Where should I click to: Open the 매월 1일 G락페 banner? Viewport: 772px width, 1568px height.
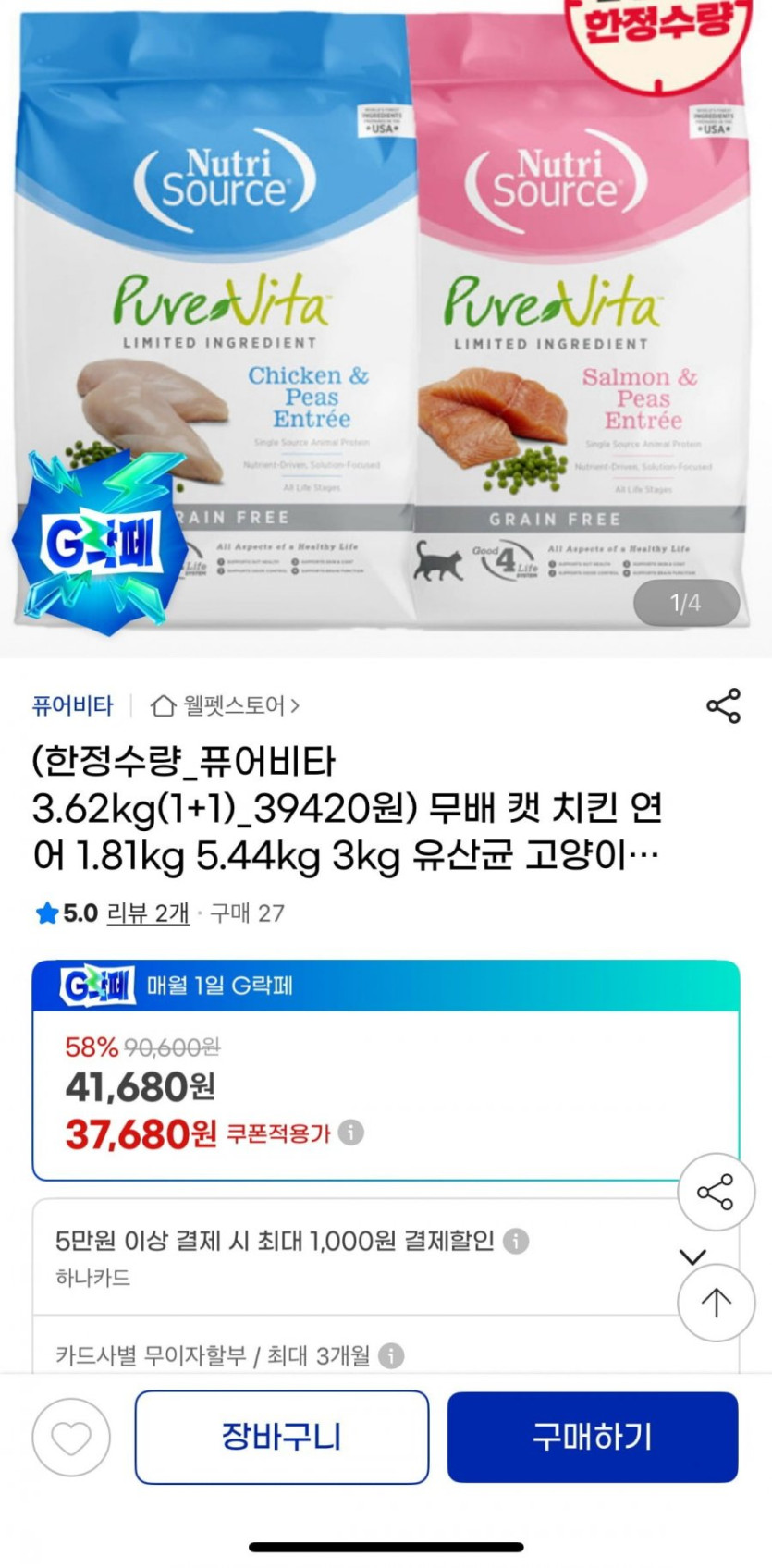(386, 986)
